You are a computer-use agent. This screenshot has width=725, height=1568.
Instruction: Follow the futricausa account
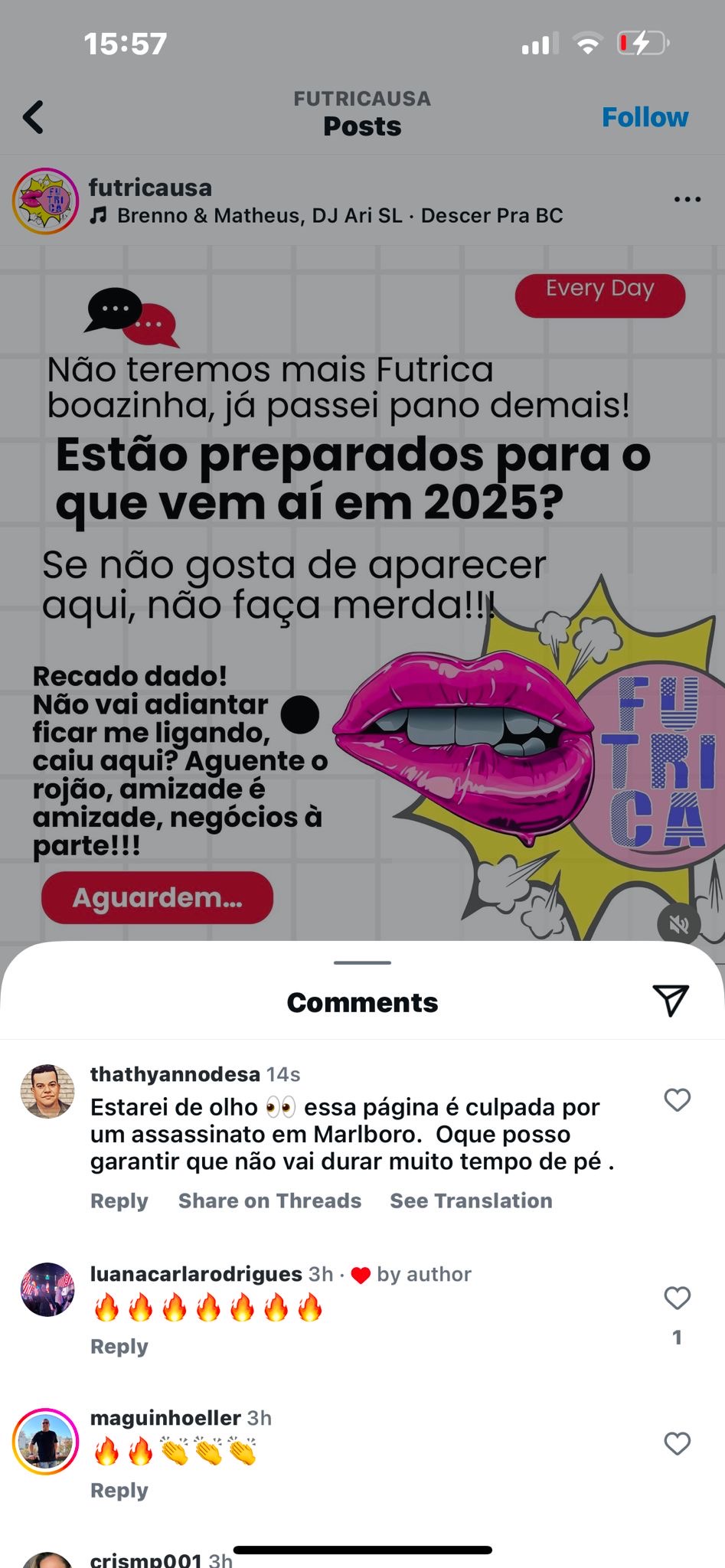(645, 117)
